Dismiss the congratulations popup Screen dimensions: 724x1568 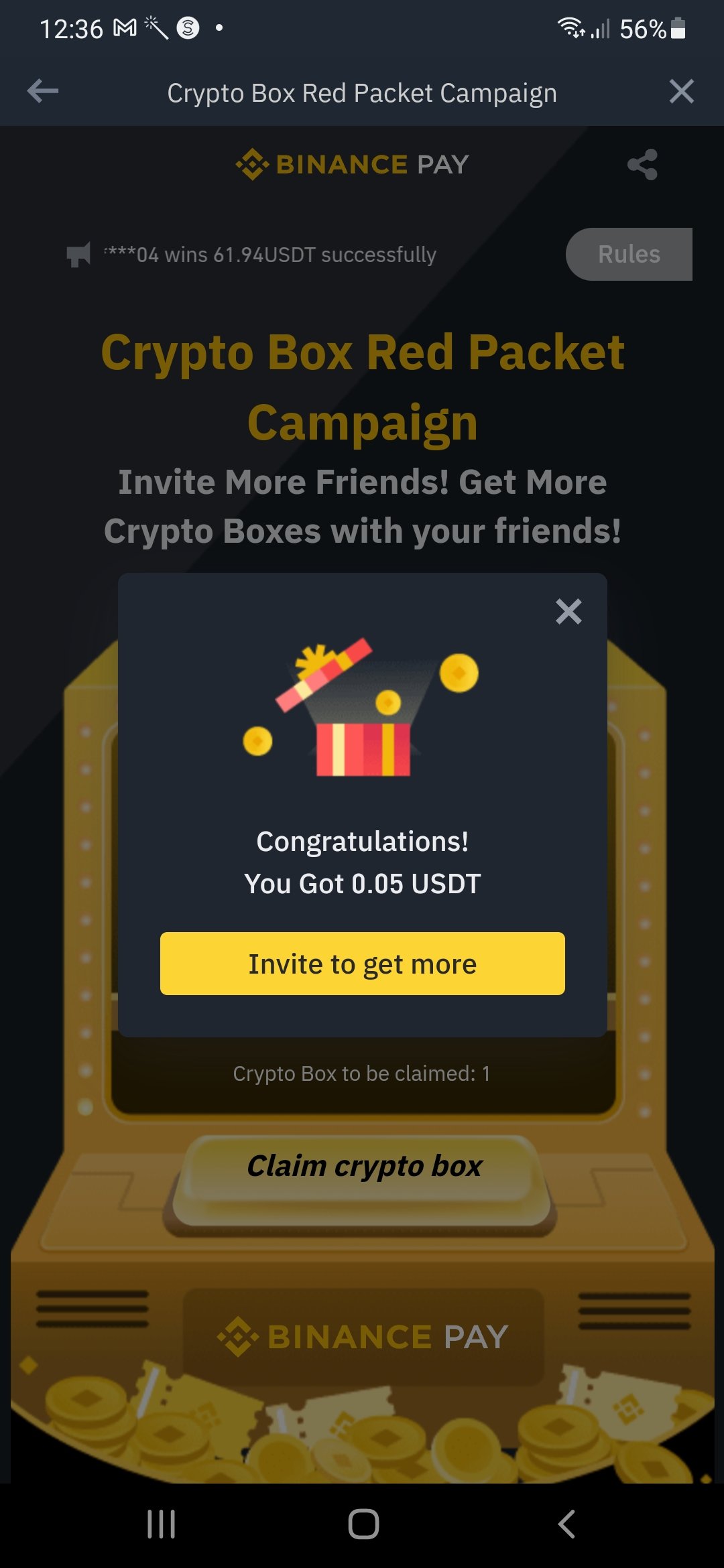(x=568, y=611)
